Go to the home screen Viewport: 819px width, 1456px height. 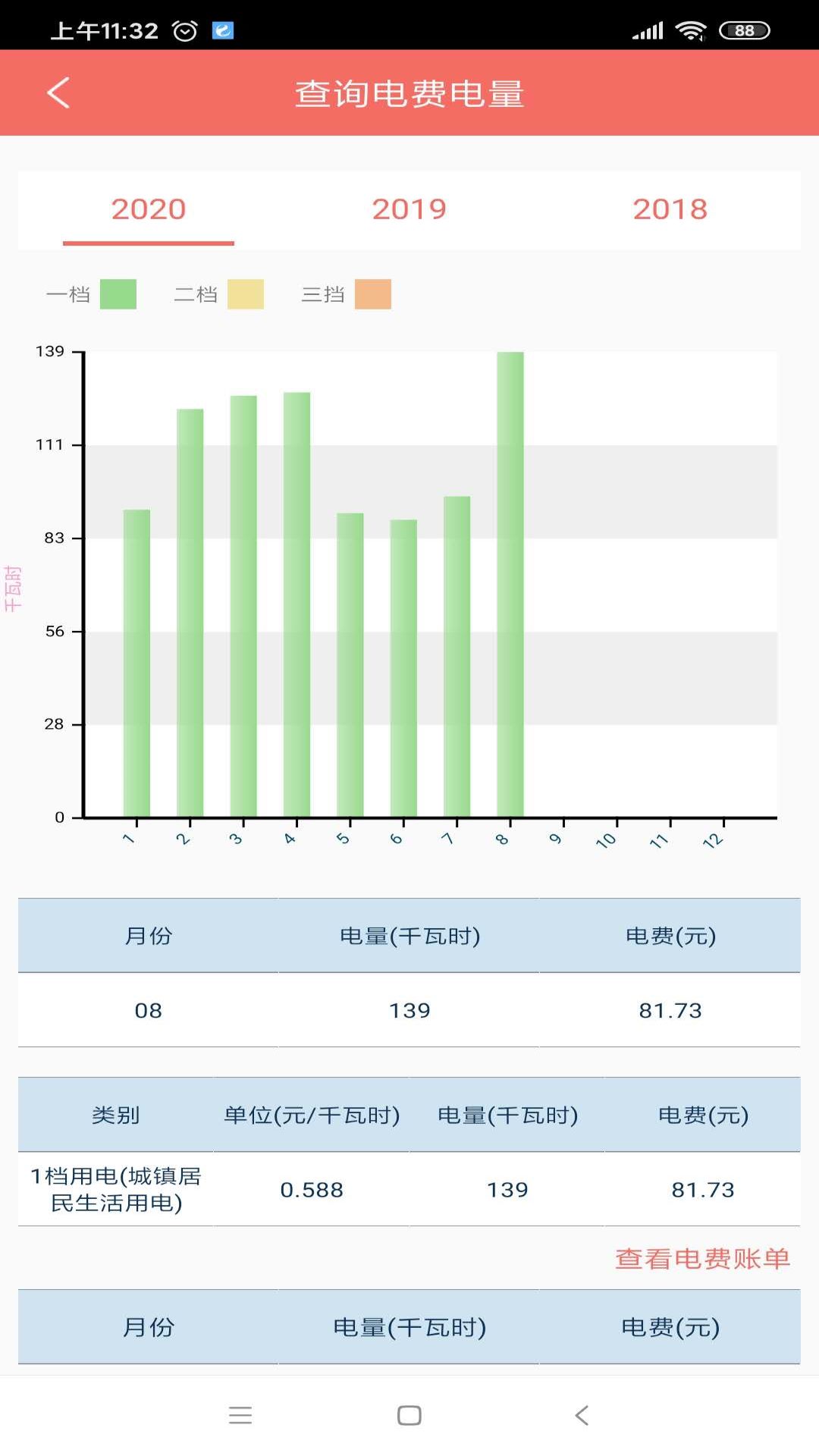click(x=409, y=1415)
